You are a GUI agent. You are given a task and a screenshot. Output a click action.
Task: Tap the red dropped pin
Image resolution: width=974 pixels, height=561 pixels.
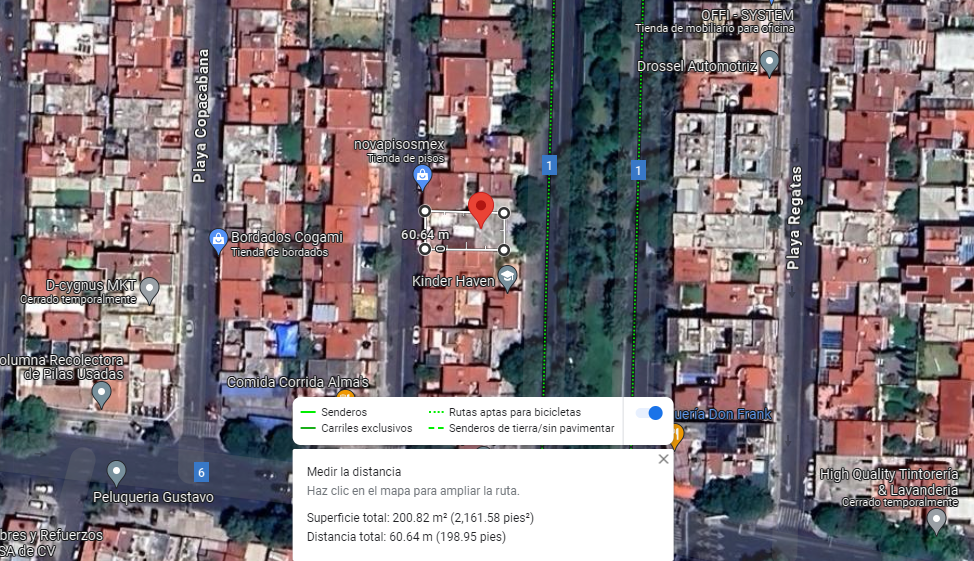(x=481, y=209)
